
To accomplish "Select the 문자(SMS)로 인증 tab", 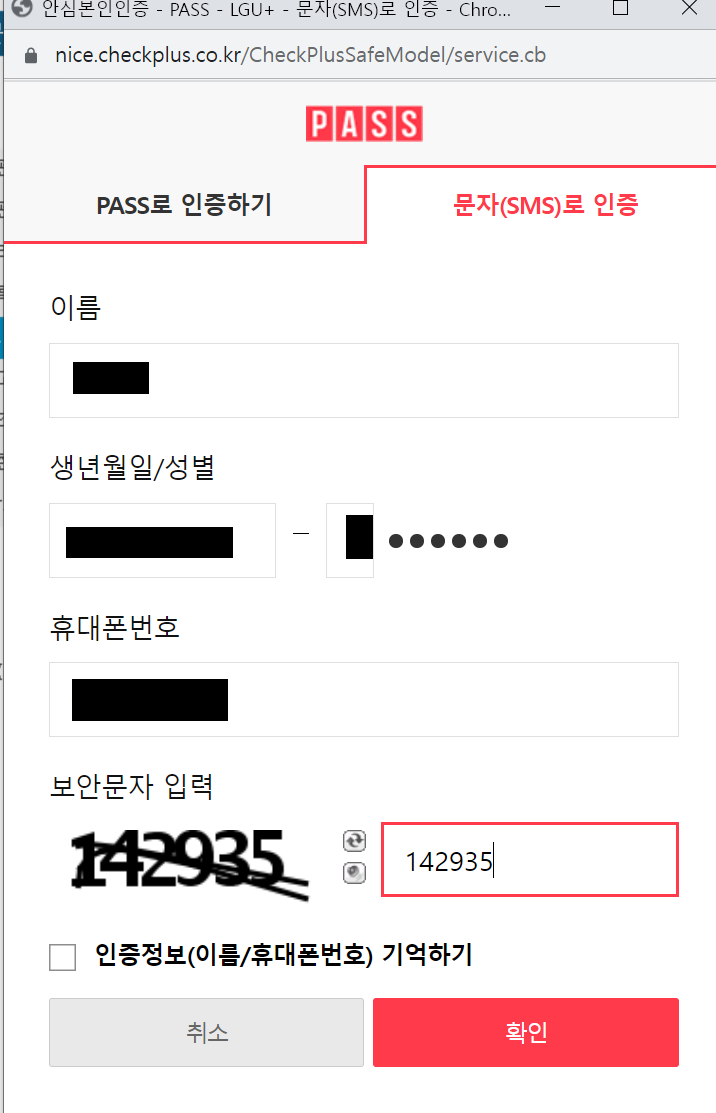I will 545,206.
